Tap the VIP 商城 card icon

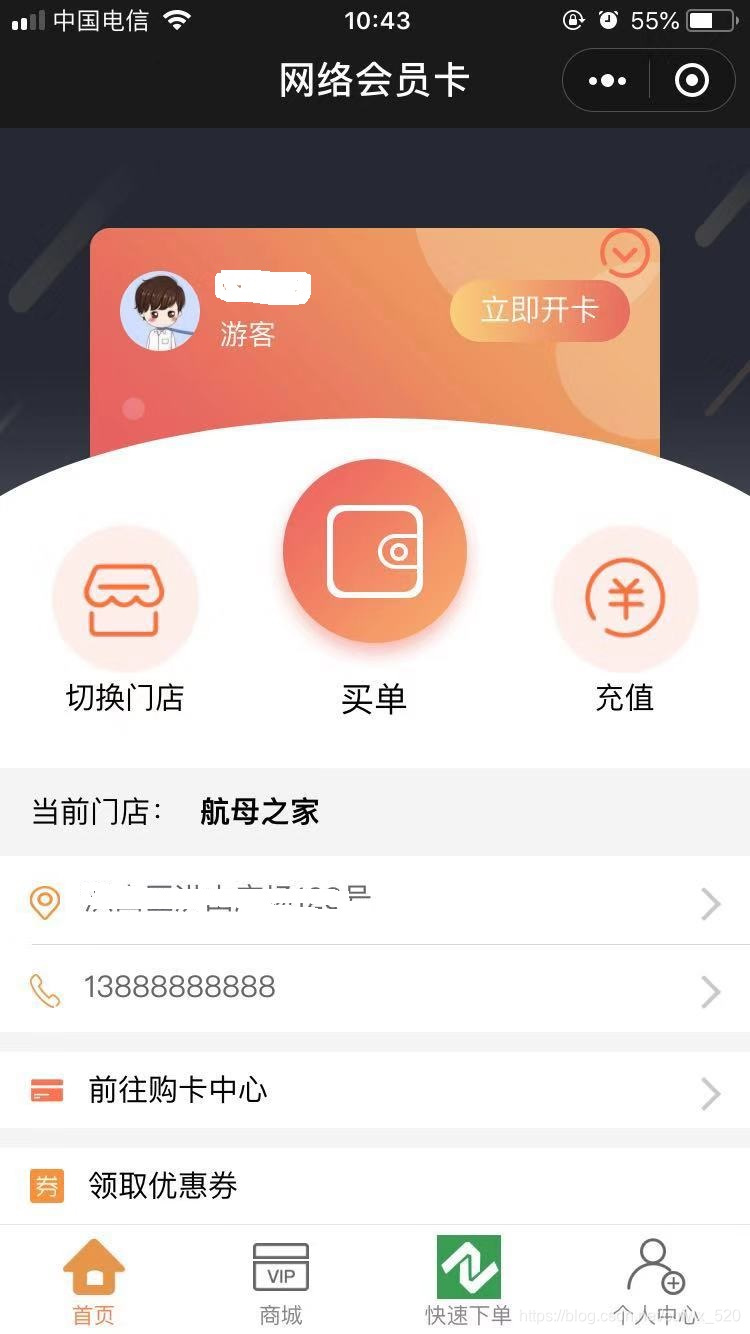pyautogui.click(x=280, y=1265)
